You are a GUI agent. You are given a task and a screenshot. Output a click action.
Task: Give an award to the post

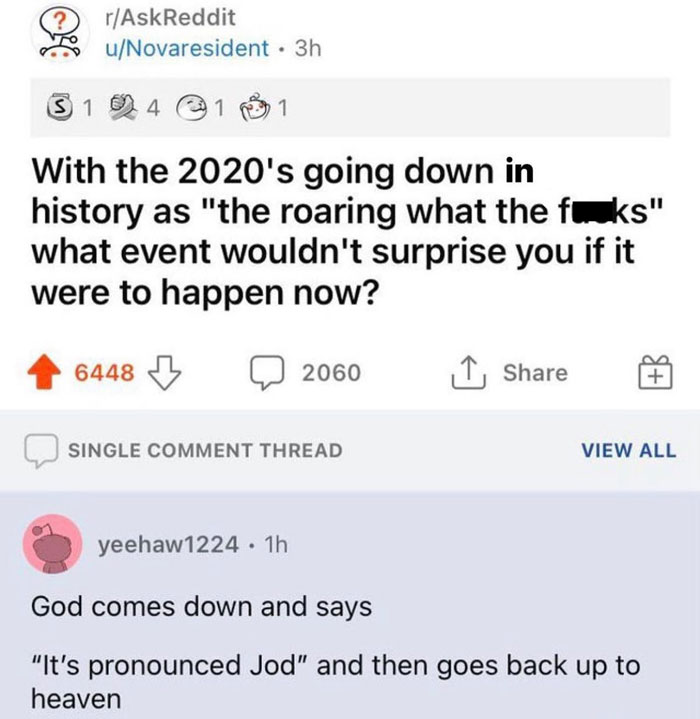tap(656, 374)
